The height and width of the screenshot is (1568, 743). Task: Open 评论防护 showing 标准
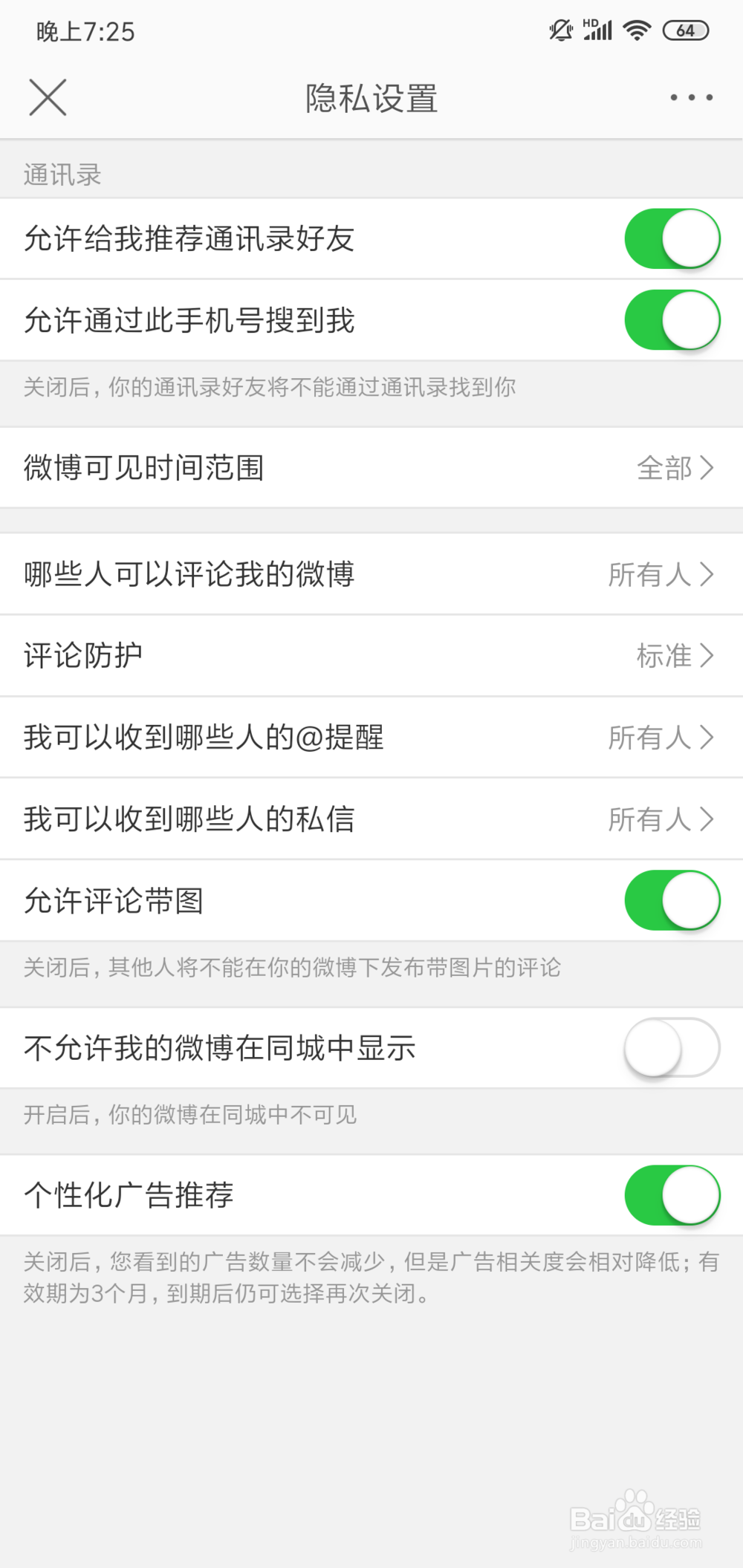371,656
